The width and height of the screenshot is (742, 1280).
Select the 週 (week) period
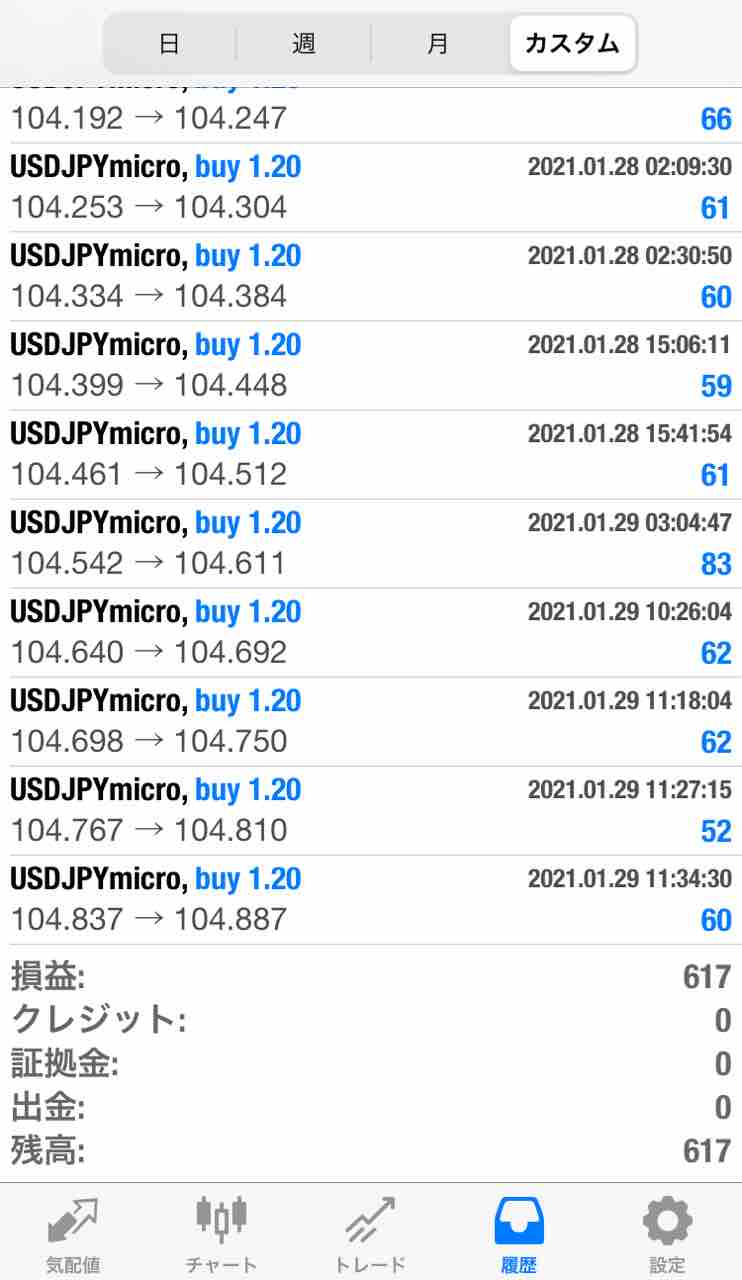pyautogui.click(x=304, y=44)
